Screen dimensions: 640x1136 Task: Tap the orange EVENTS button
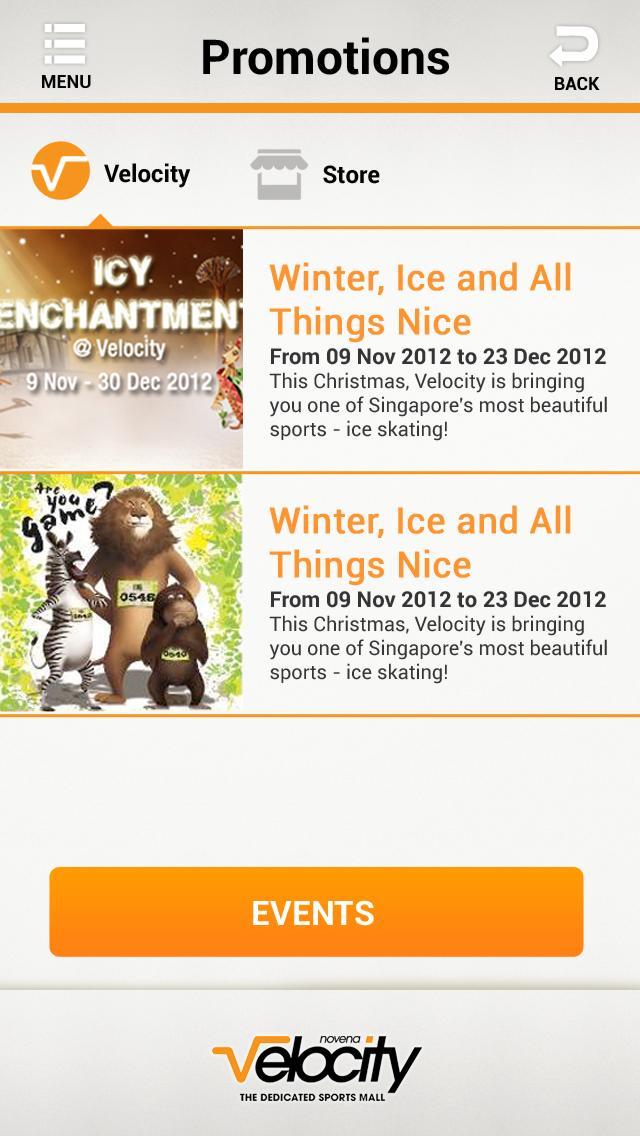coord(316,912)
